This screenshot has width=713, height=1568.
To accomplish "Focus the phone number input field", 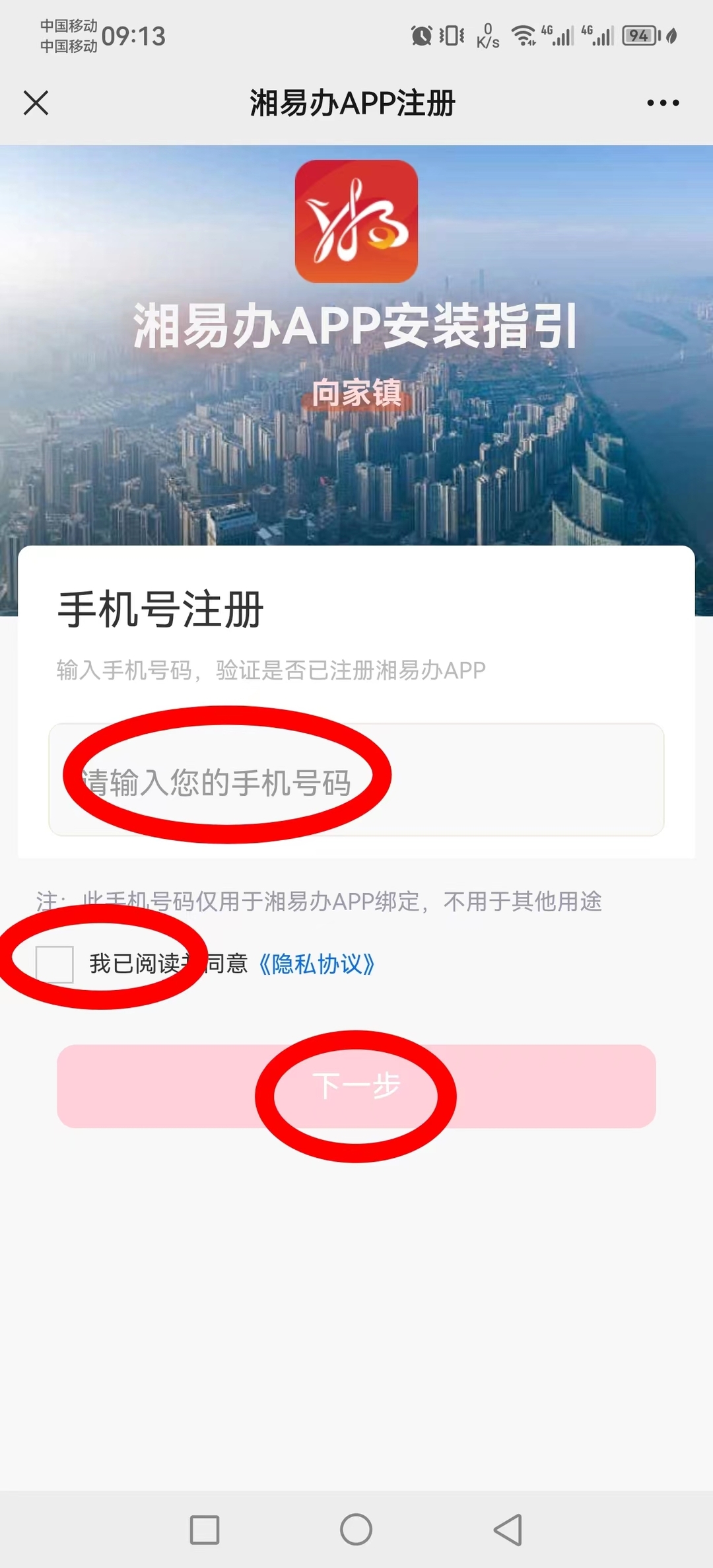I will point(356,781).
